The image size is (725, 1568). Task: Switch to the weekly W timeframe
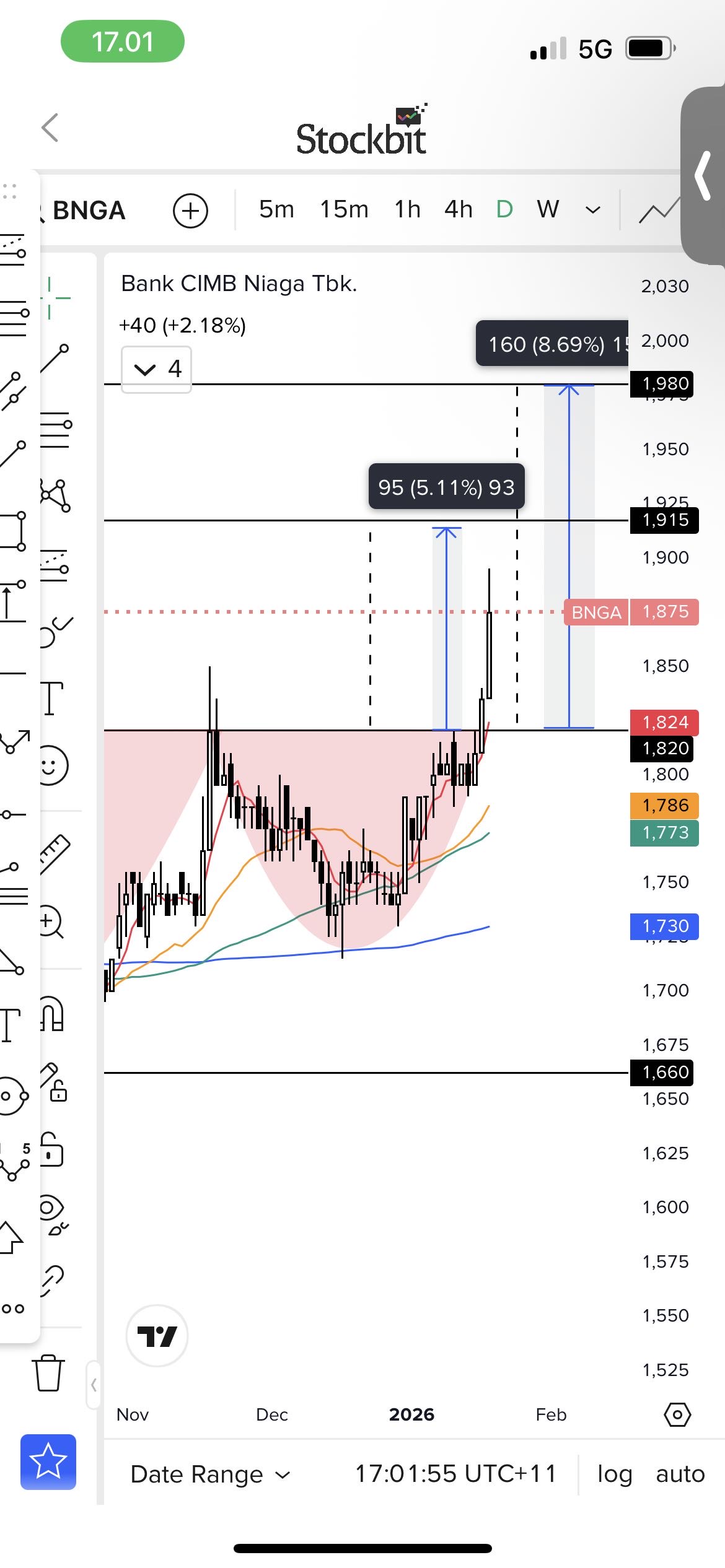[x=548, y=210]
